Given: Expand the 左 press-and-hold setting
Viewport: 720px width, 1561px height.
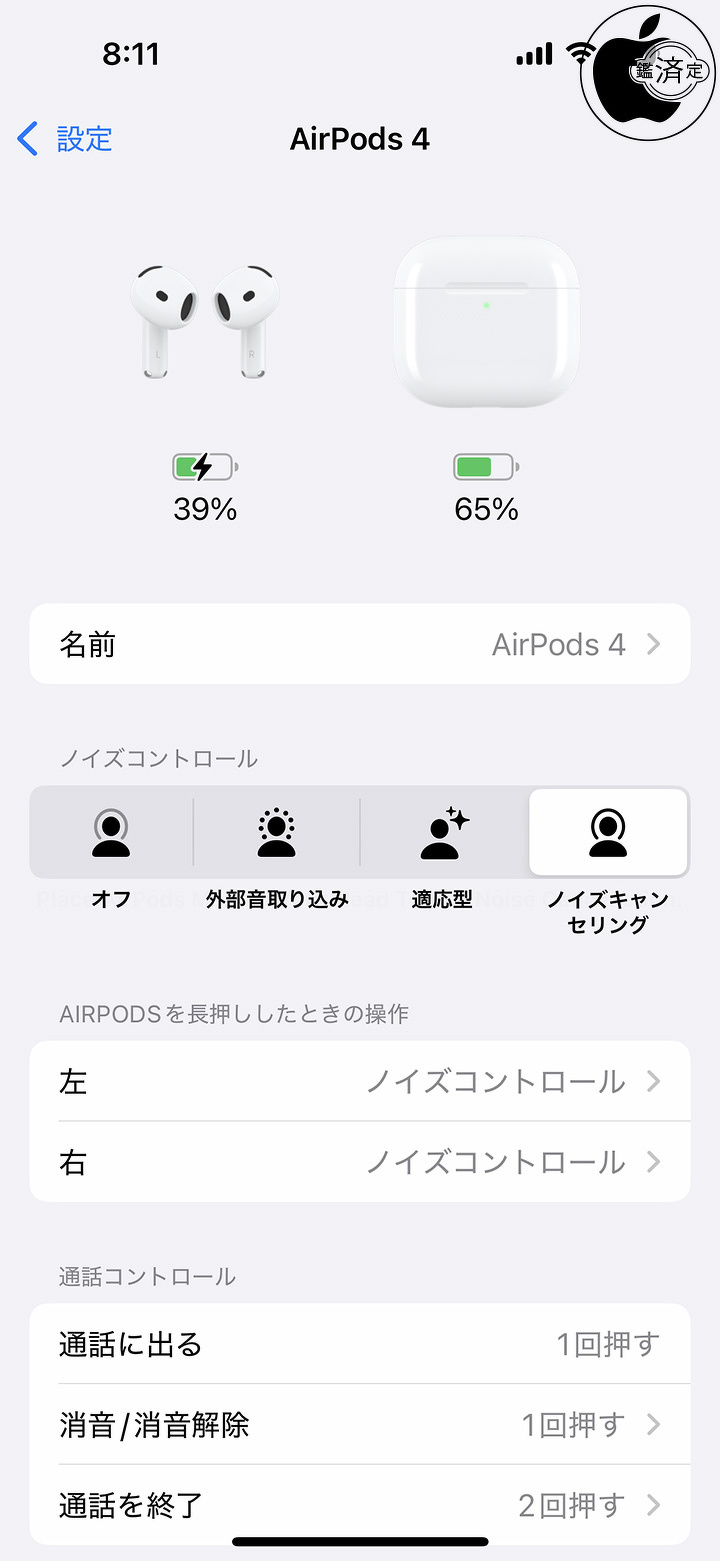Looking at the screenshot, I should coord(360,1081).
